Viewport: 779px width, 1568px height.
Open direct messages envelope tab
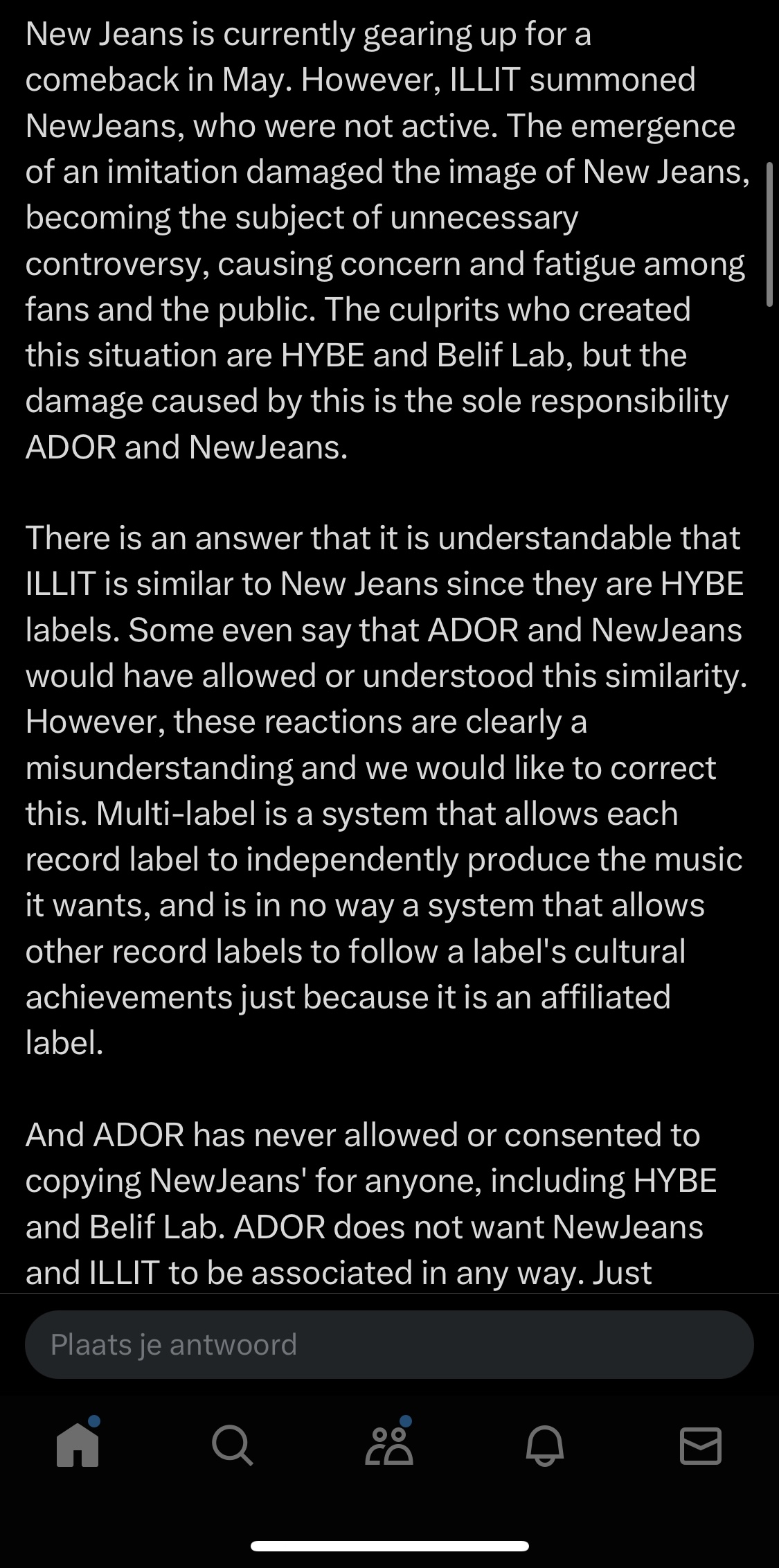coord(701,1446)
